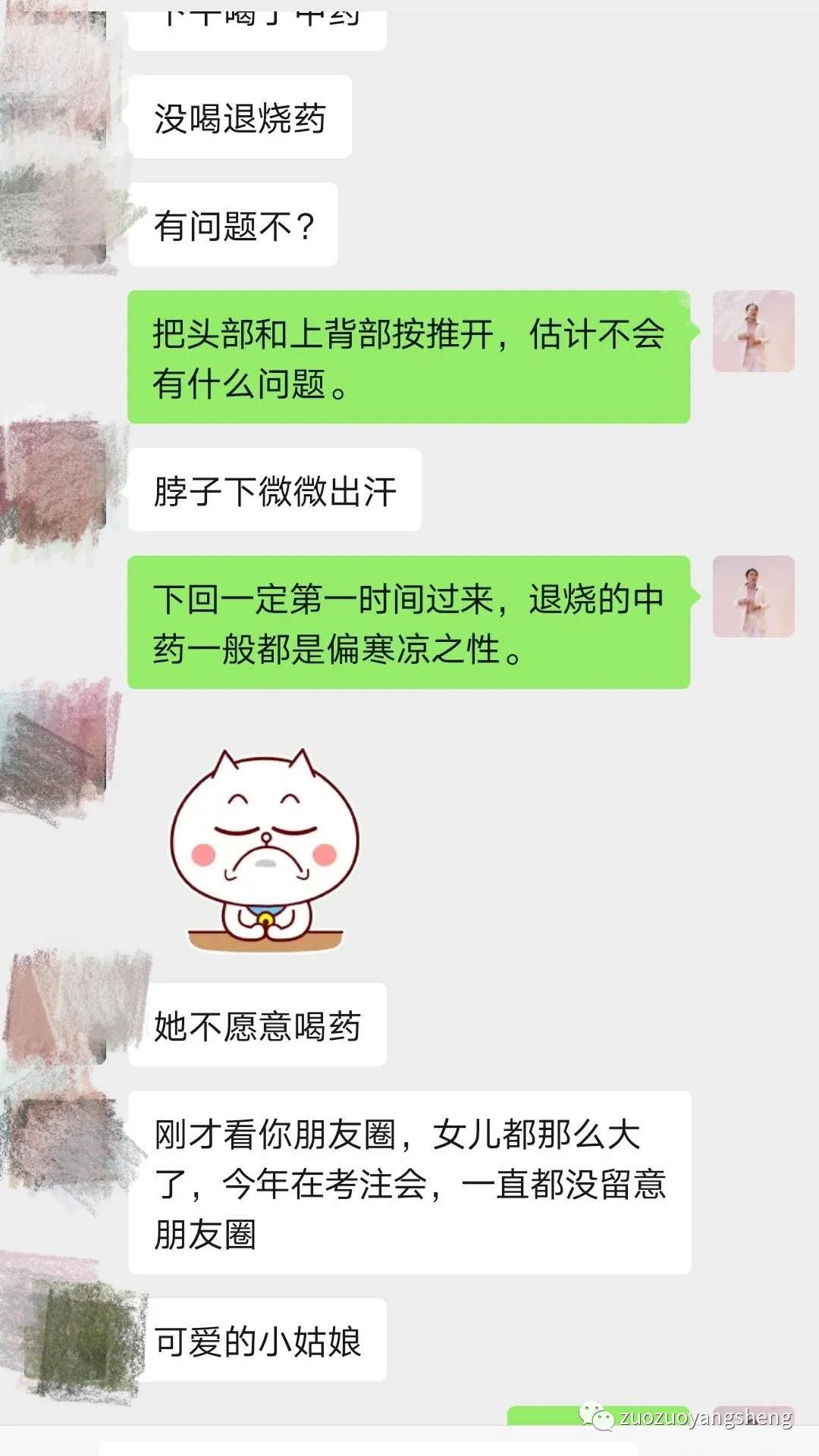Select the '有问题不？' message bubble

tap(233, 224)
